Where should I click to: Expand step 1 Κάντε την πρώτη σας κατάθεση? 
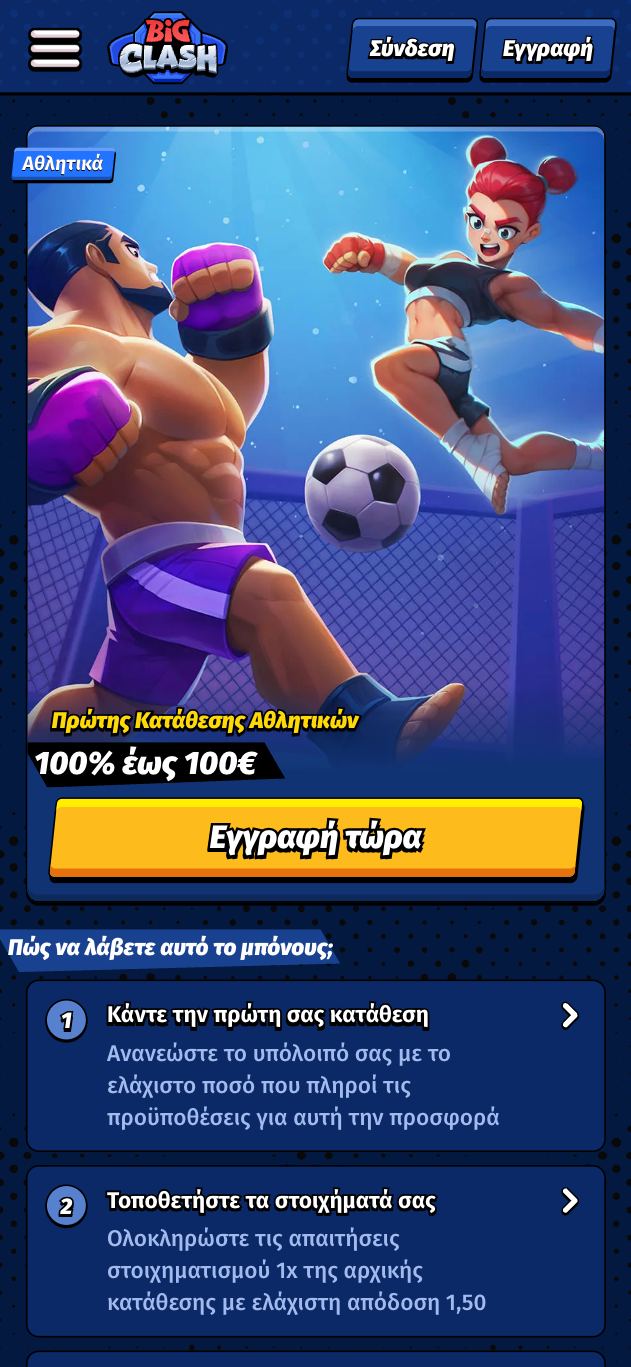pyautogui.click(x=569, y=1016)
